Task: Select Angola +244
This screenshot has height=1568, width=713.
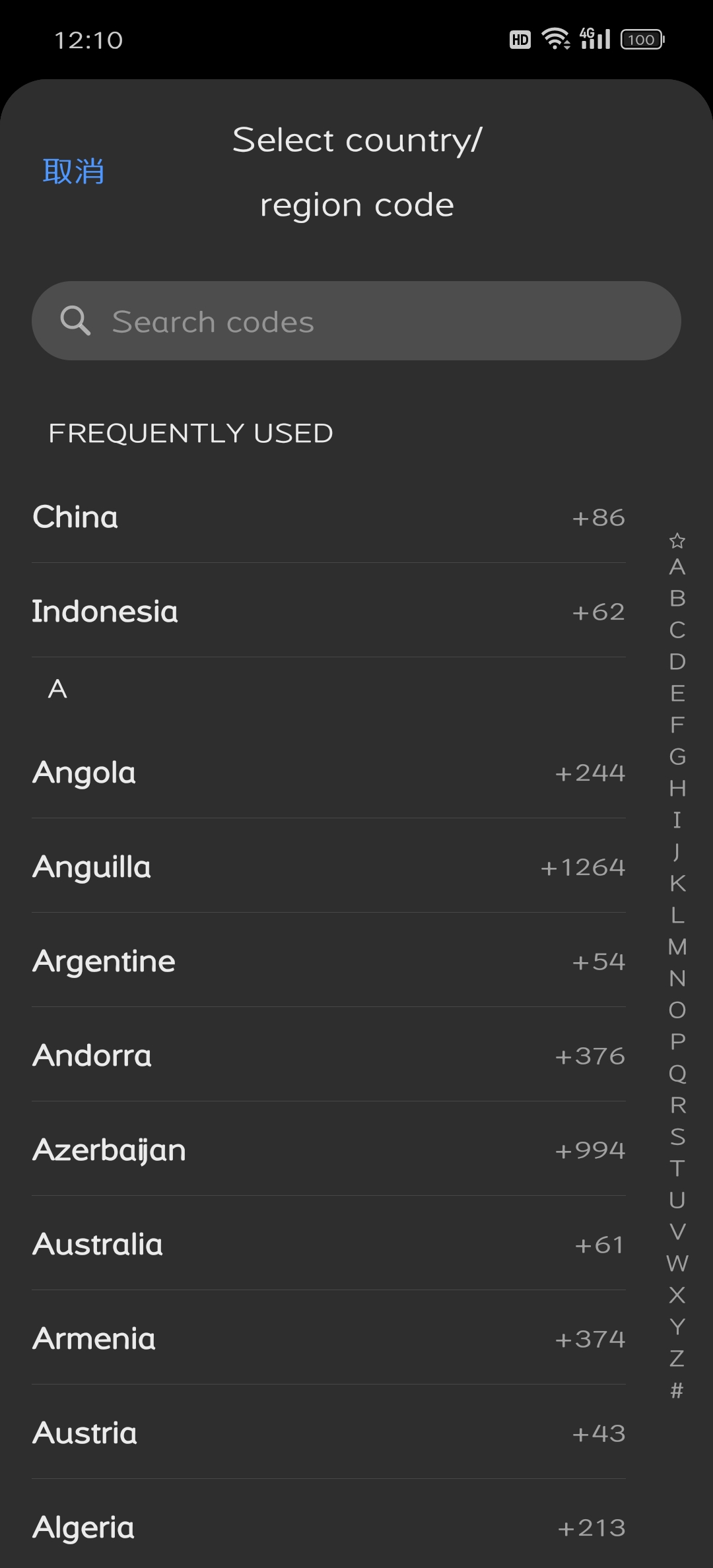Action: click(328, 772)
